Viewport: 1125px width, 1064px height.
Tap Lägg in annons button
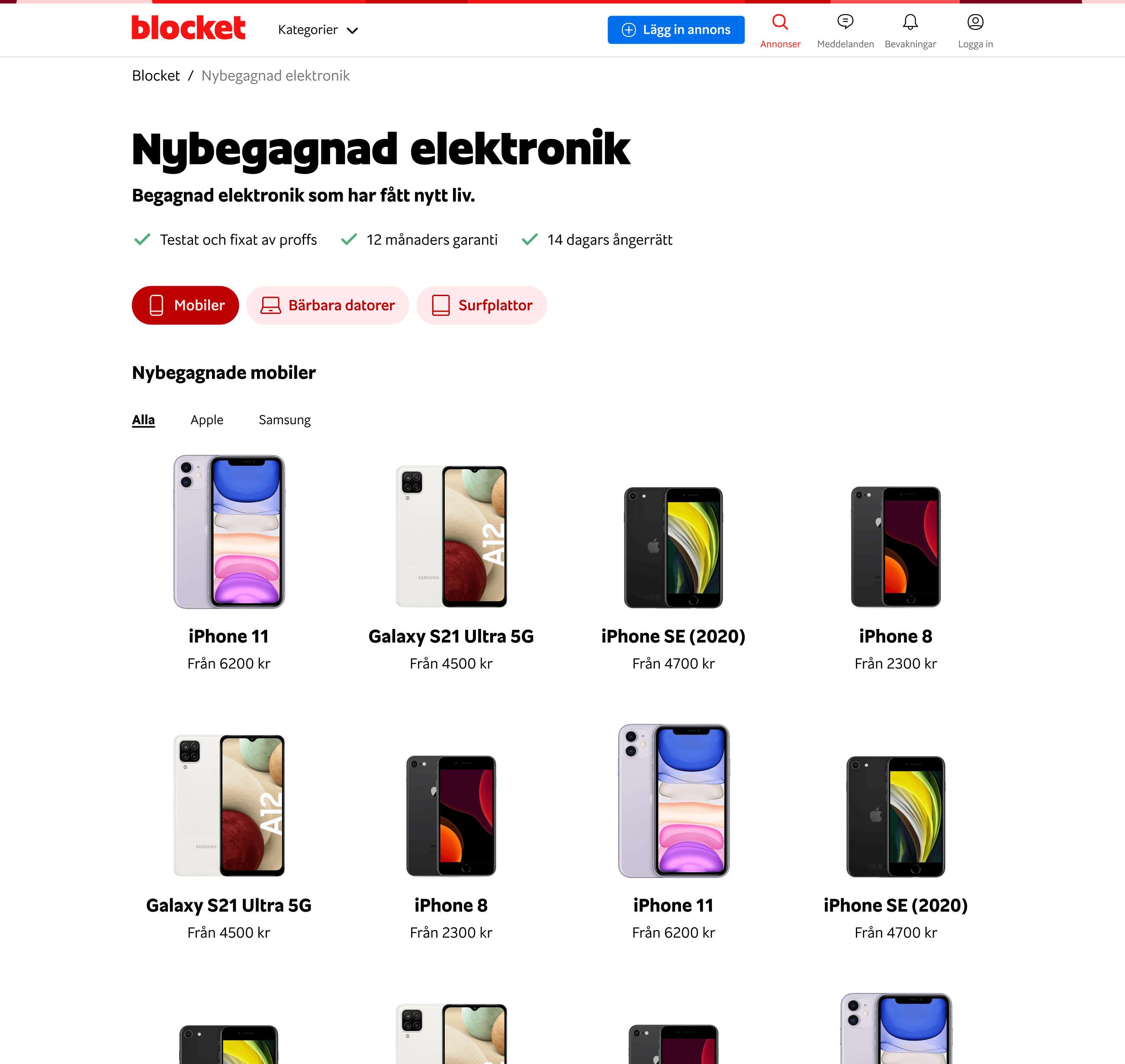pos(675,30)
